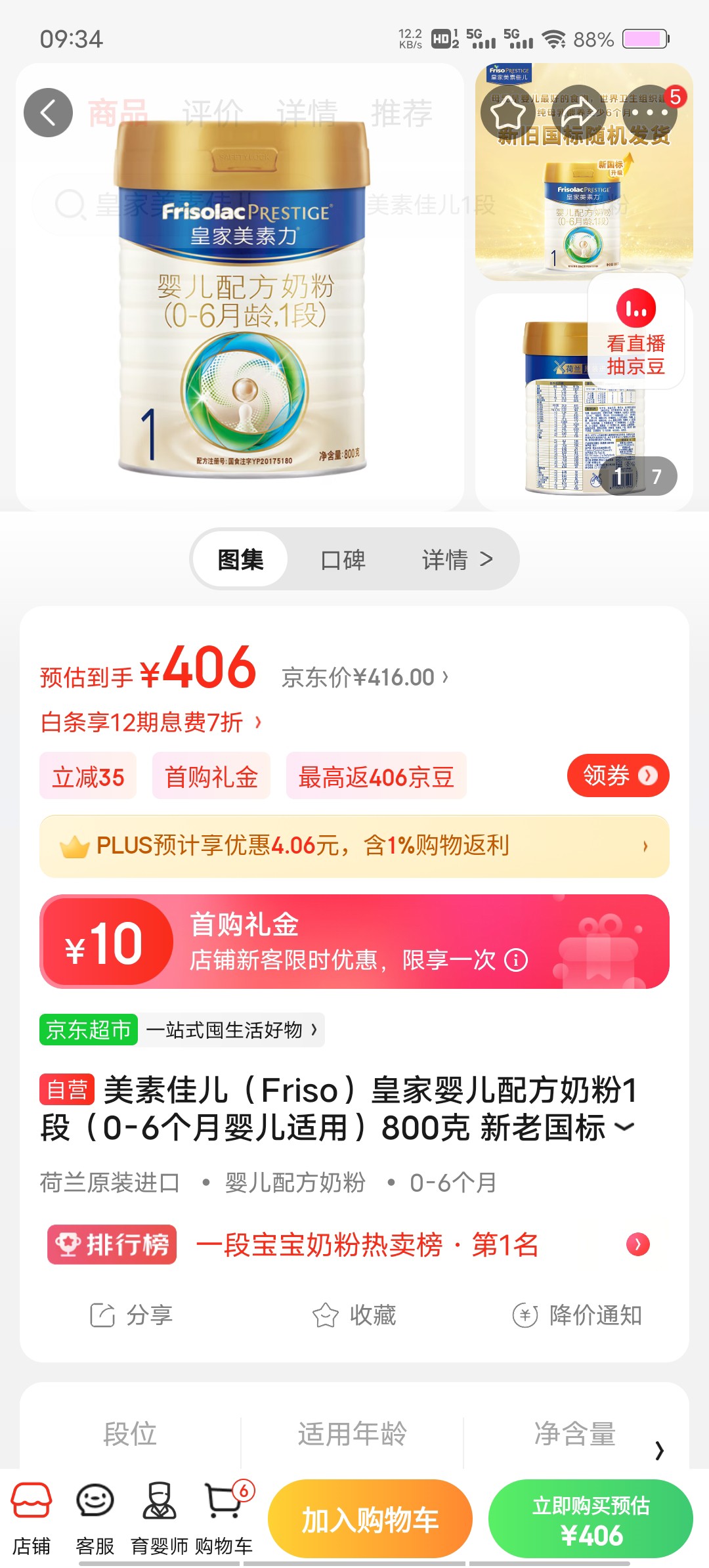Add the product with 加入购物车
This screenshot has height=1568, width=709.
370,1519
